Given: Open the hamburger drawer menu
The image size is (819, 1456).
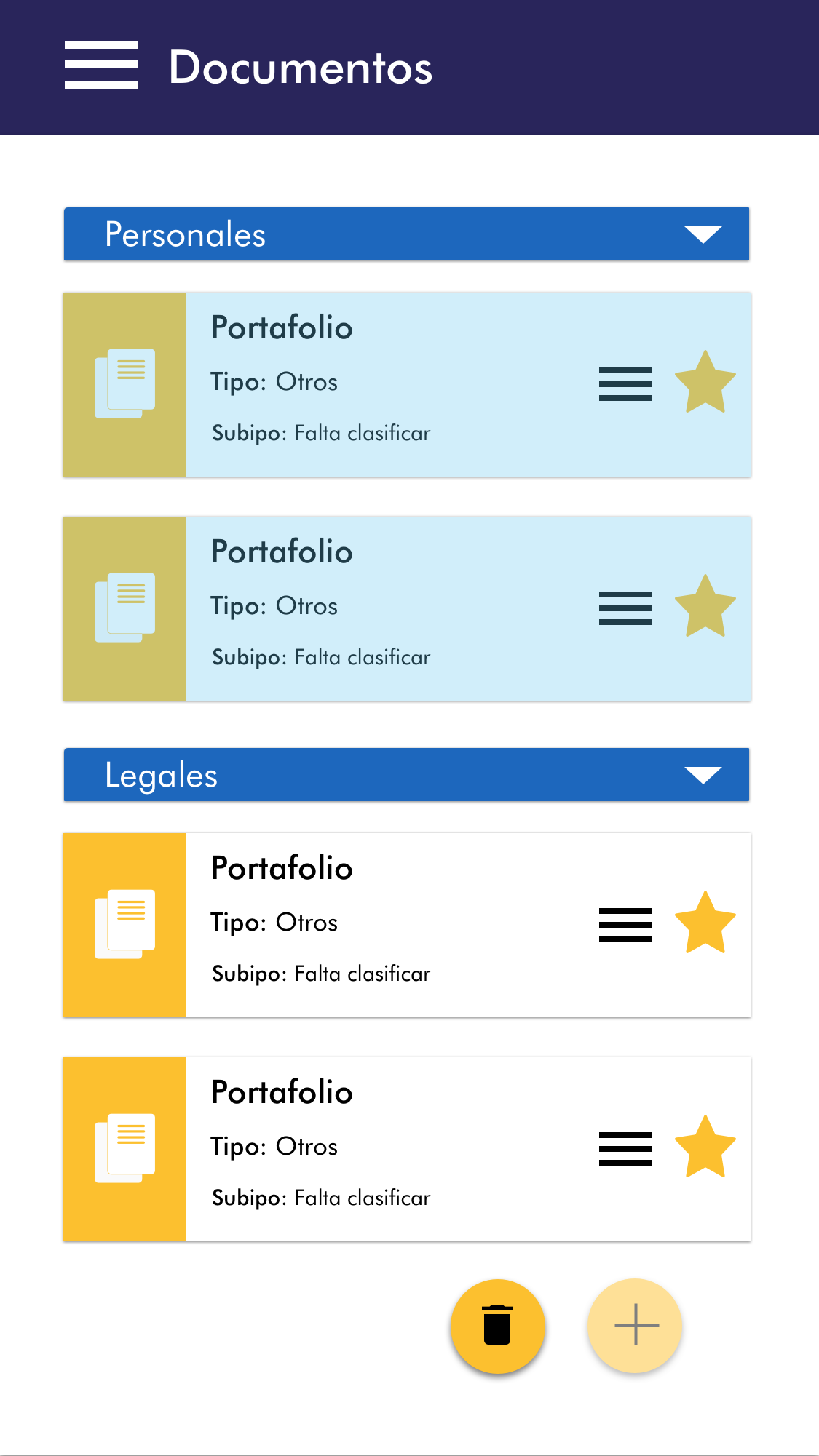Looking at the screenshot, I should coord(100,65).
